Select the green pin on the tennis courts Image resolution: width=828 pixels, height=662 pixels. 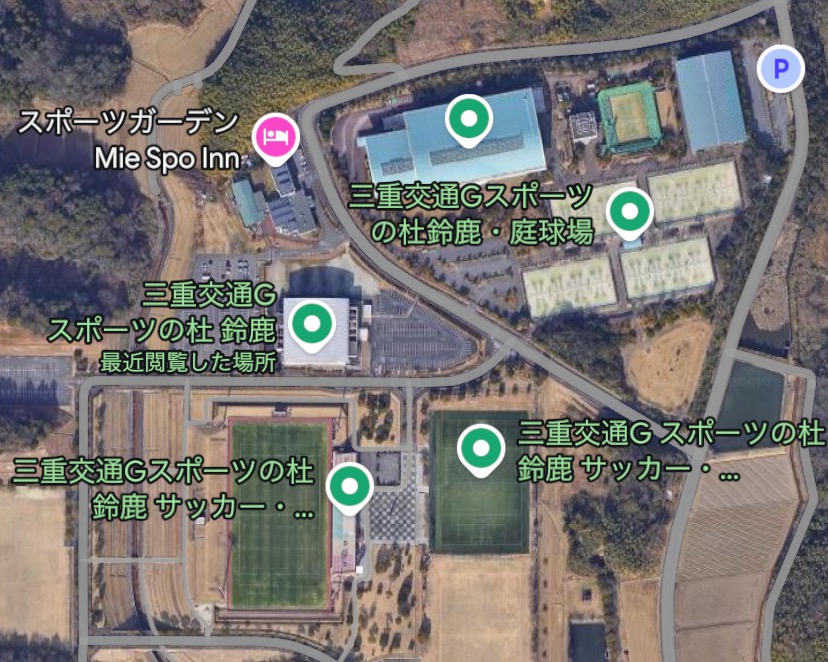(631, 211)
